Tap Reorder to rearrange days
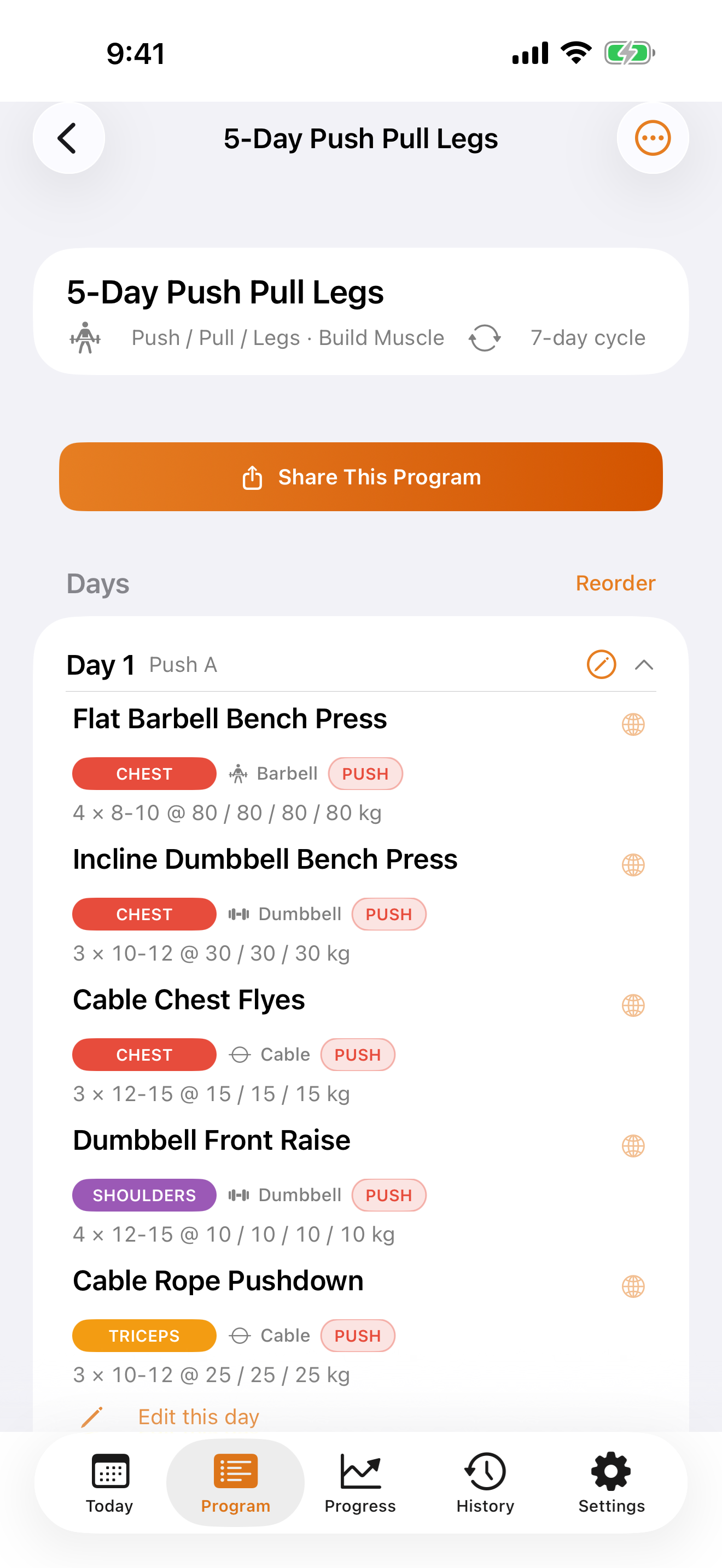 (615, 583)
